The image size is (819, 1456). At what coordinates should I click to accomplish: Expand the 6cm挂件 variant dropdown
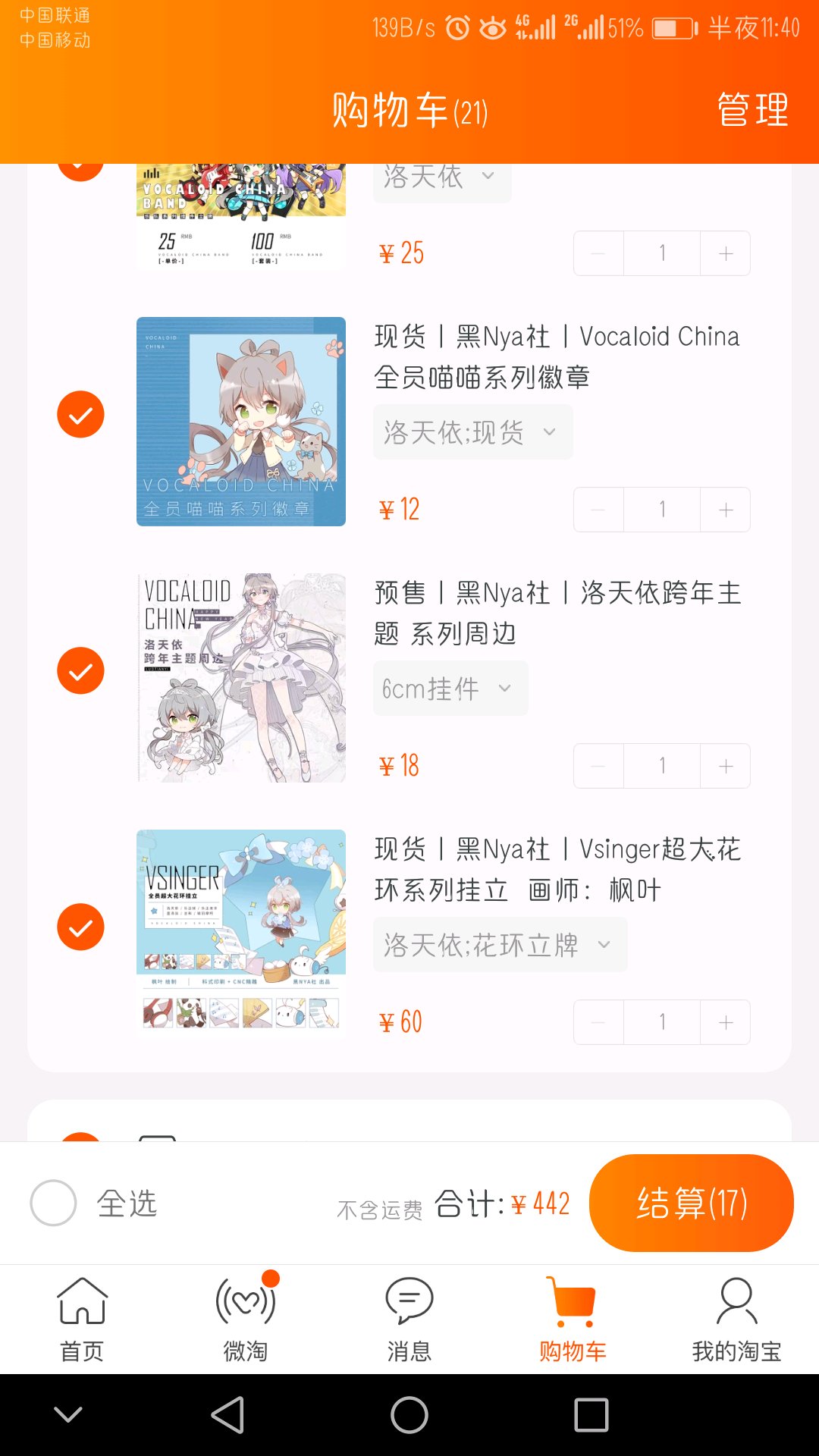pyautogui.click(x=450, y=689)
